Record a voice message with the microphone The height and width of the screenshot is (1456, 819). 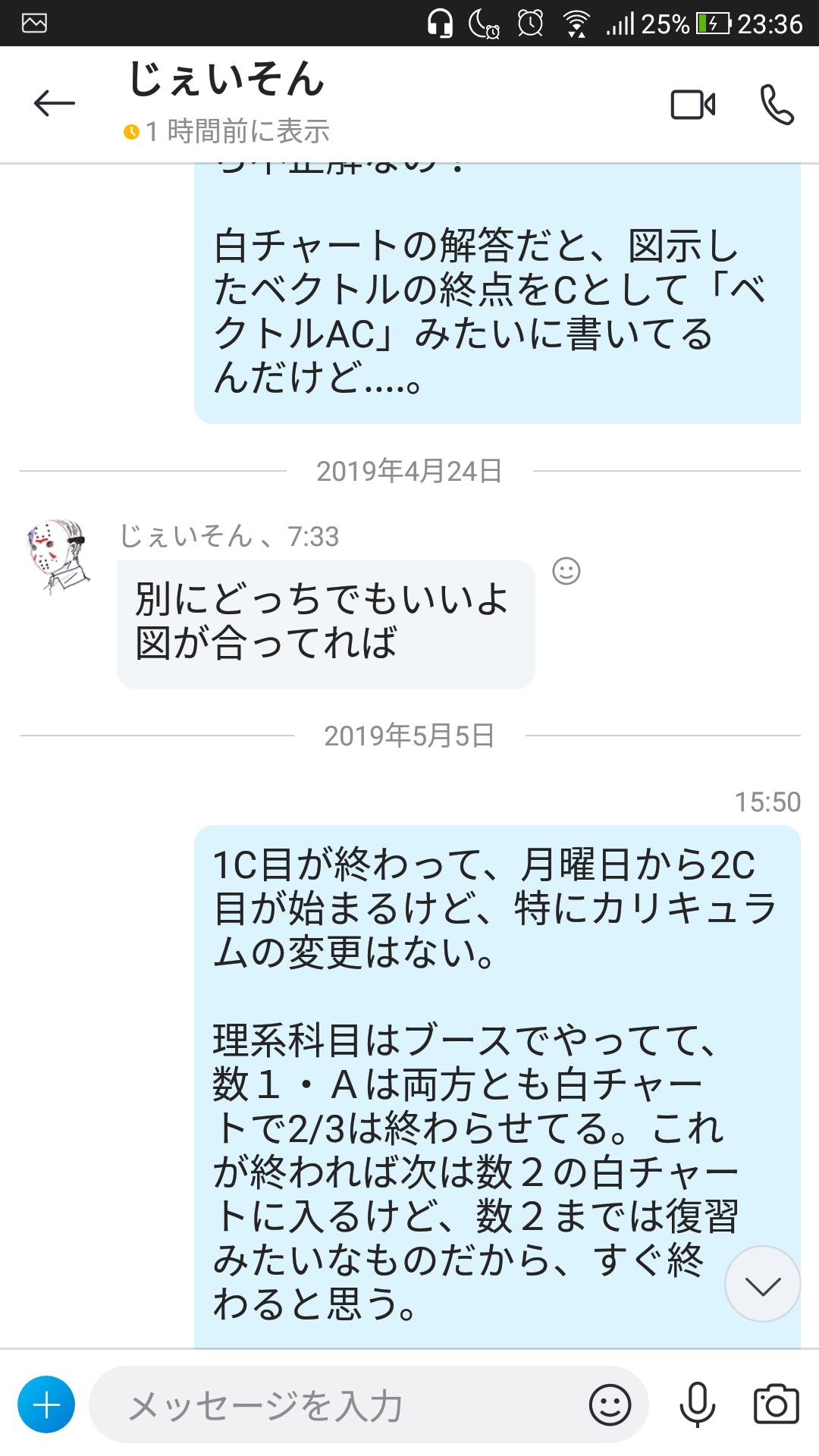(697, 1405)
